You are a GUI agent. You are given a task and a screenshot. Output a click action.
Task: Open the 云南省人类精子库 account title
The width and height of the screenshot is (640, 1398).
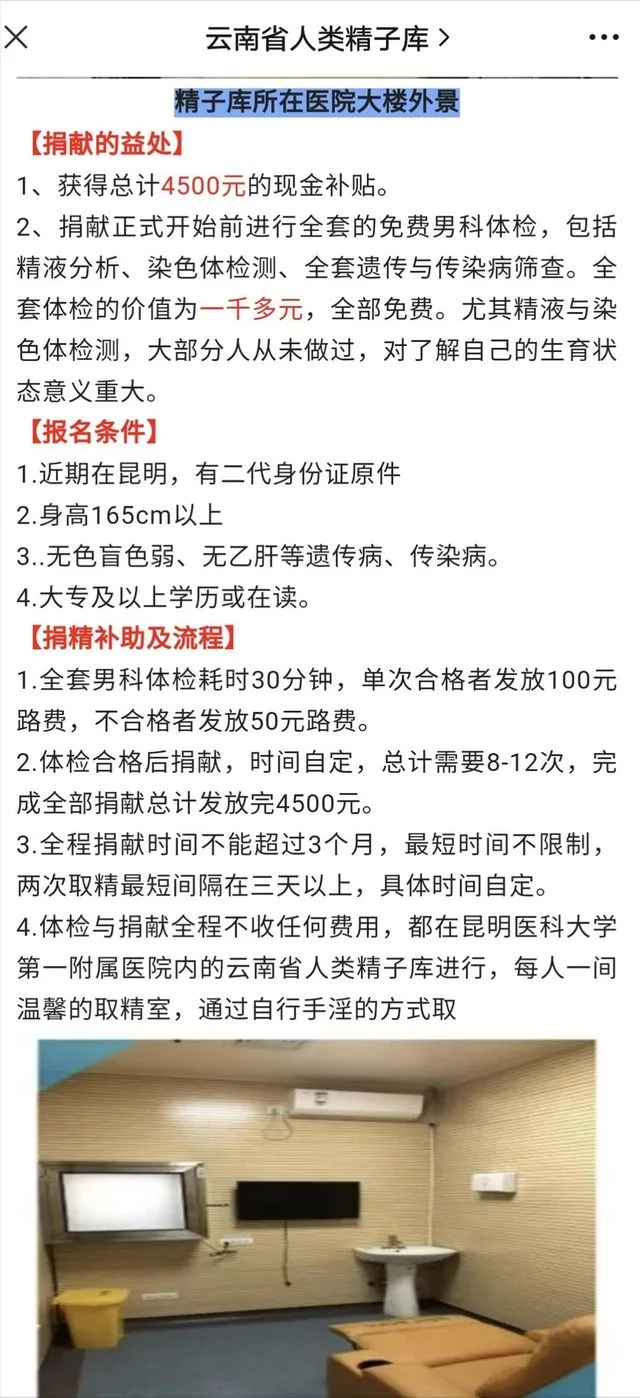click(326, 38)
